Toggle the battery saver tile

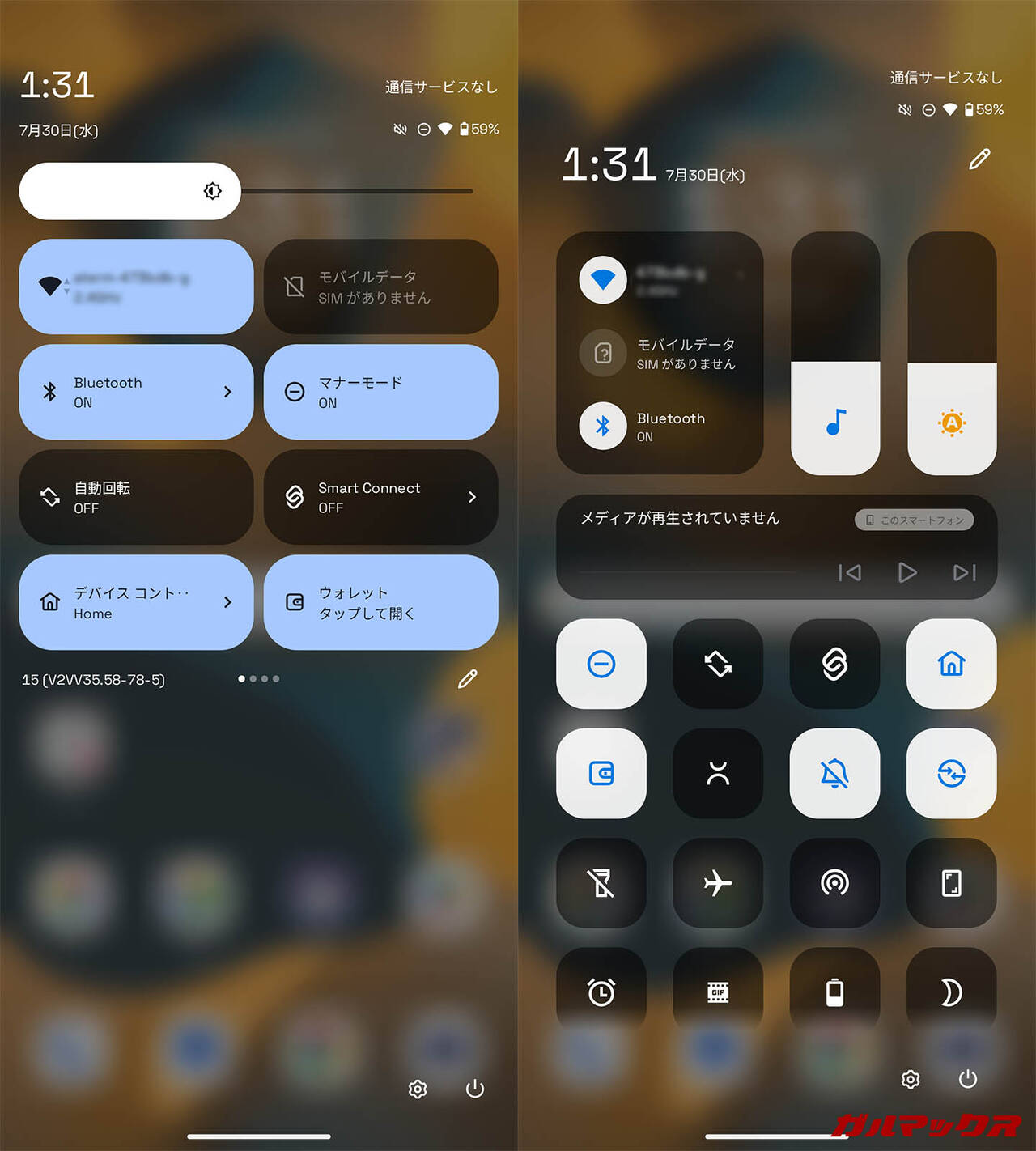point(834,992)
